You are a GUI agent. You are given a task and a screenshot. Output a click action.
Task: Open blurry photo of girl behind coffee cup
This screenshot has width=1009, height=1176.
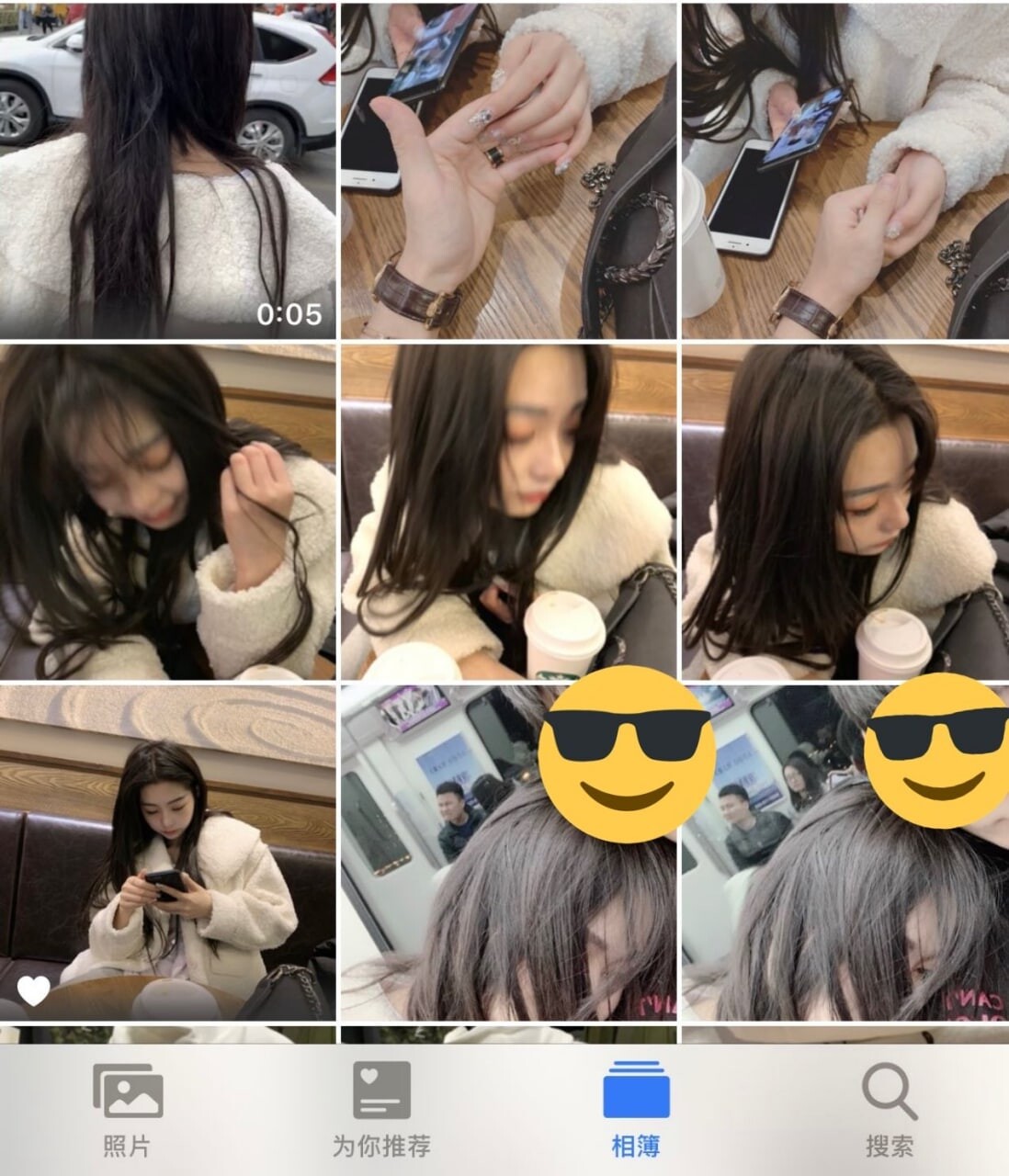point(508,512)
